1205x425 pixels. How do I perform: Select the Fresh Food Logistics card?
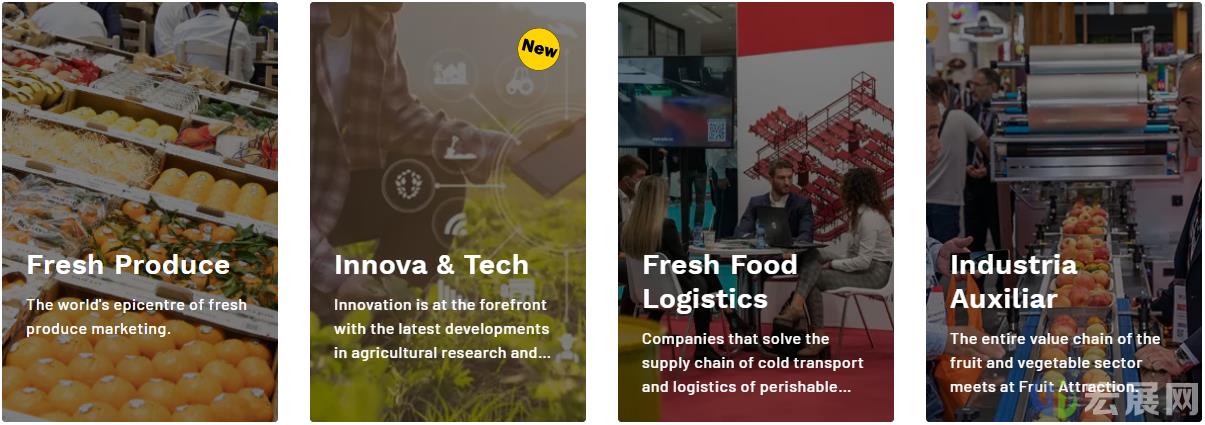pyautogui.click(x=755, y=212)
